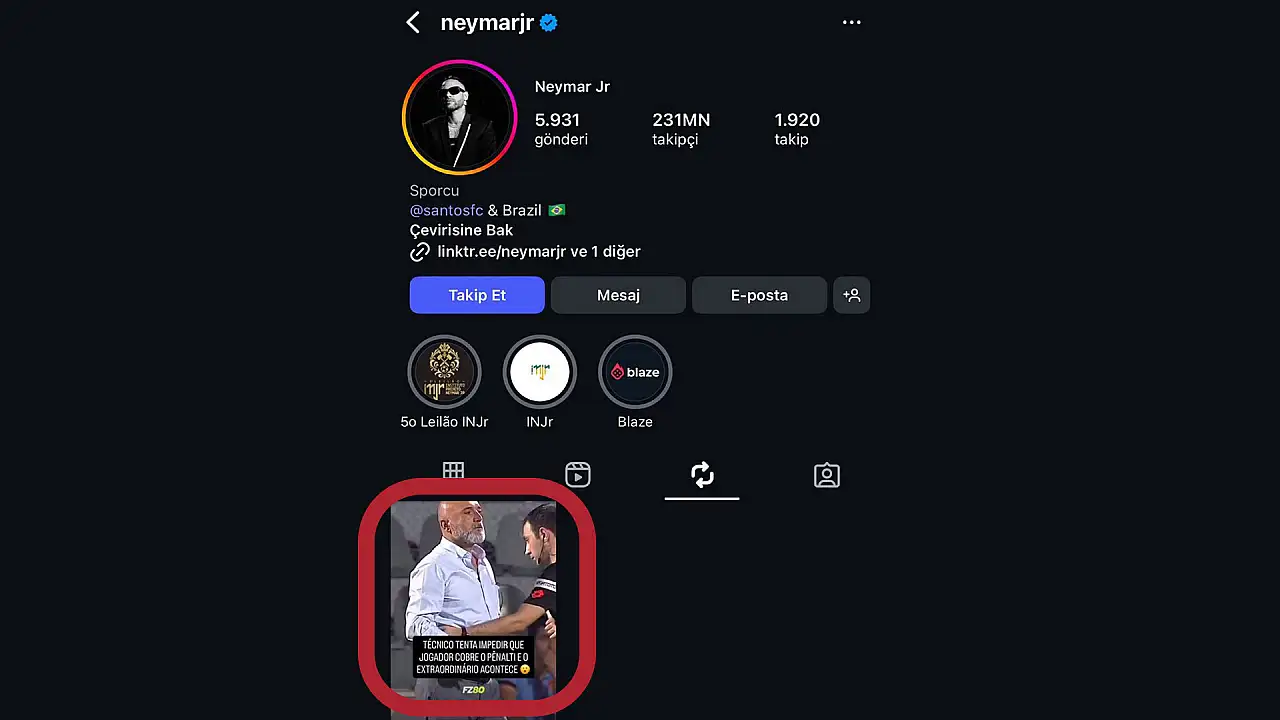Open the @santosfc mention link
The width and height of the screenshot is (1280, 720).
coord(446,210)
